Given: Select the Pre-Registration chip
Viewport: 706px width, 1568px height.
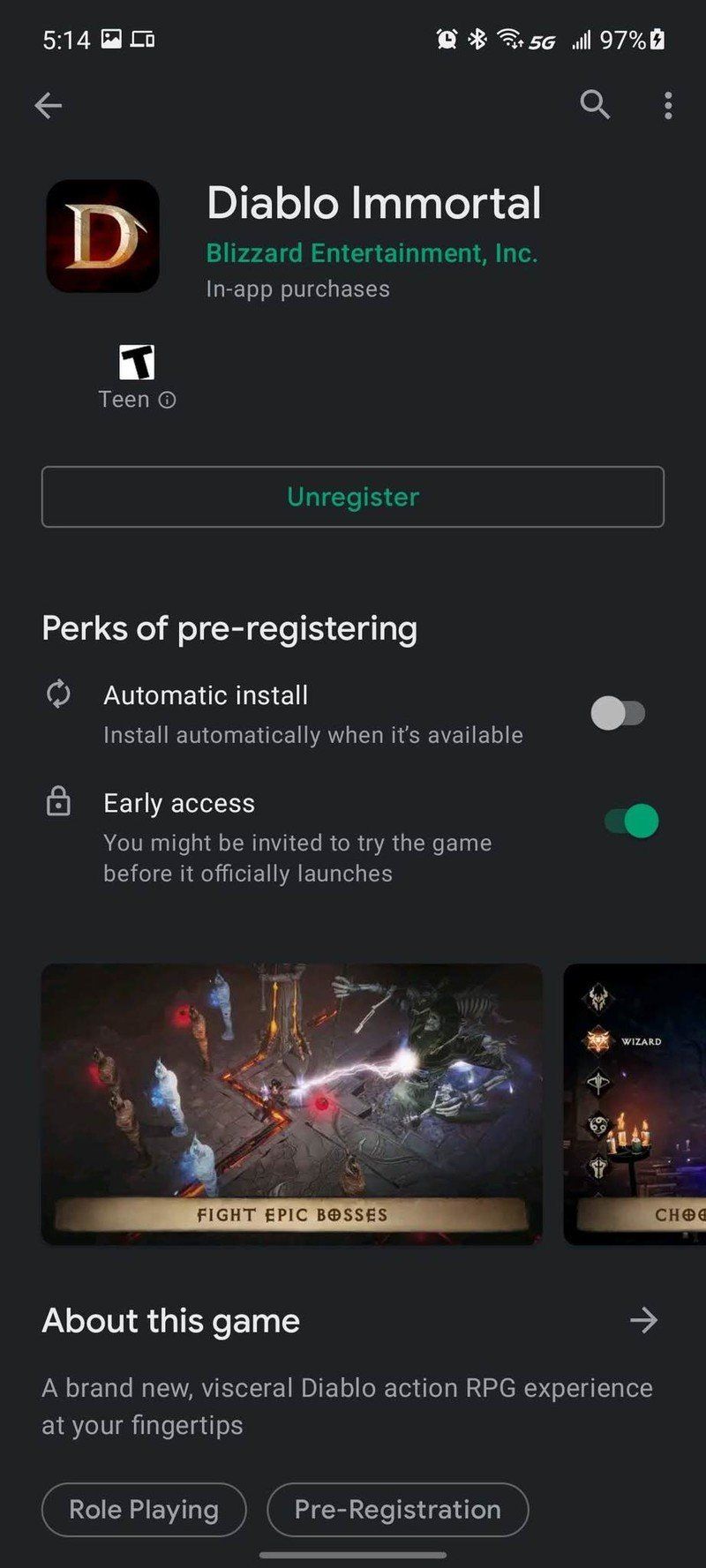Looking at the screenshot, I should coord(397,1509).
